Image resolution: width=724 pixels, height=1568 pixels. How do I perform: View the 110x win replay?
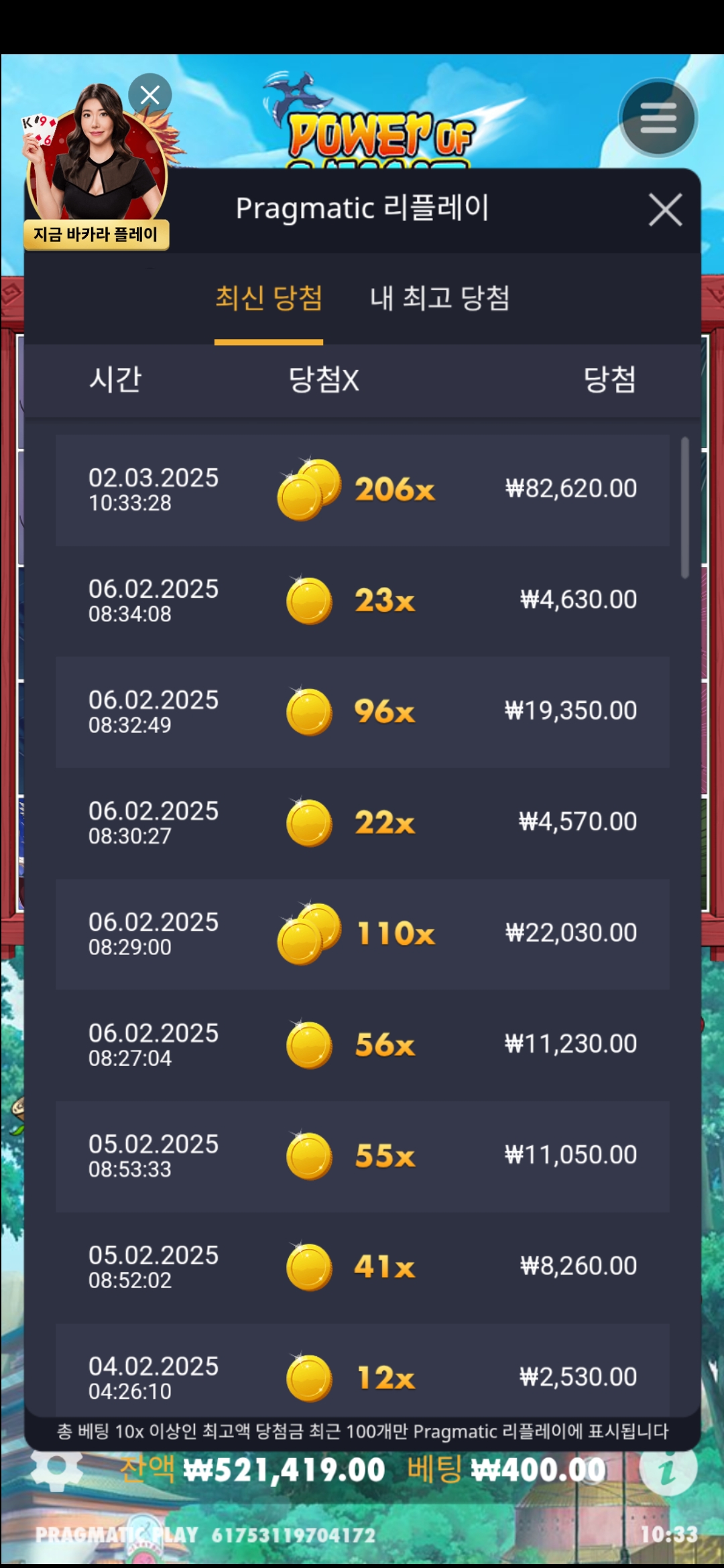pos(362,934)
